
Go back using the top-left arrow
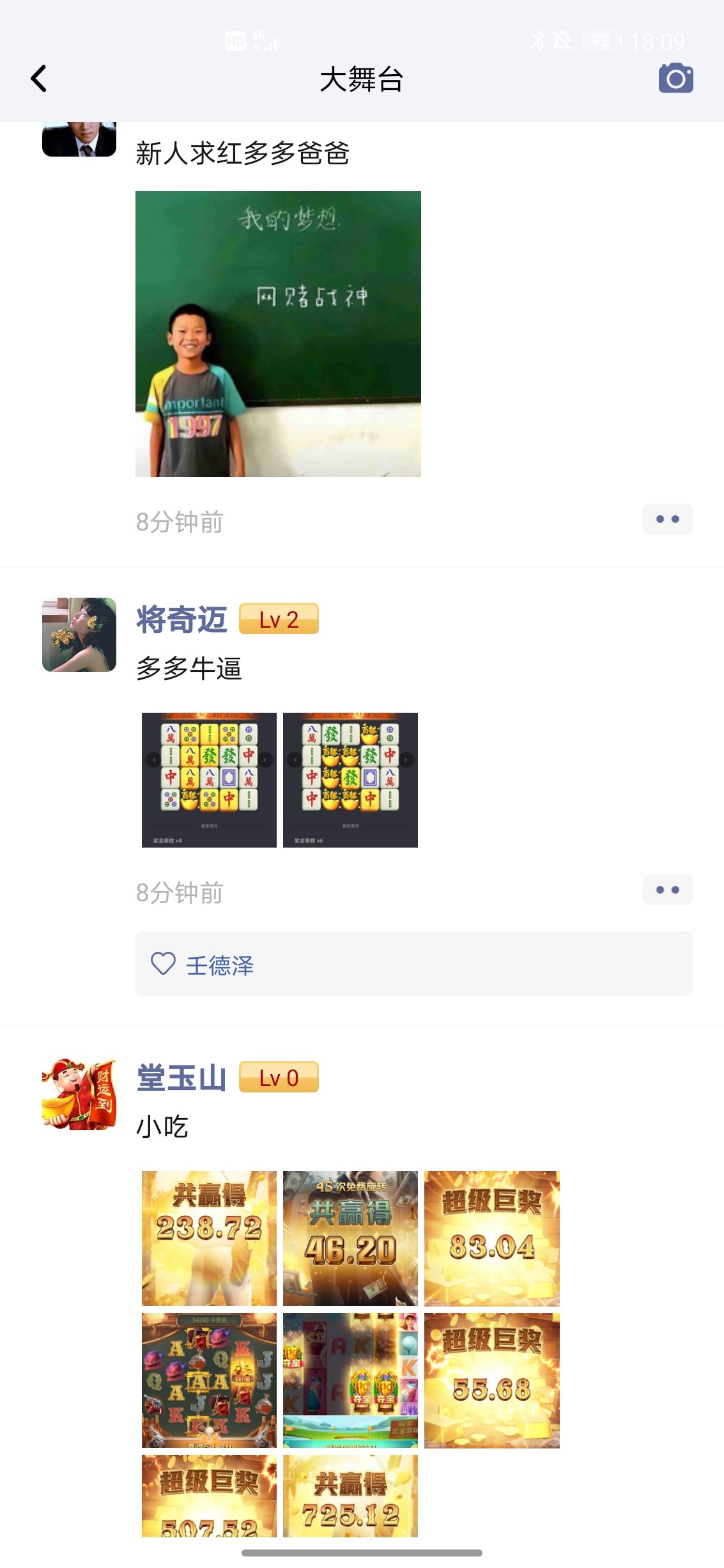coord(39,79)
